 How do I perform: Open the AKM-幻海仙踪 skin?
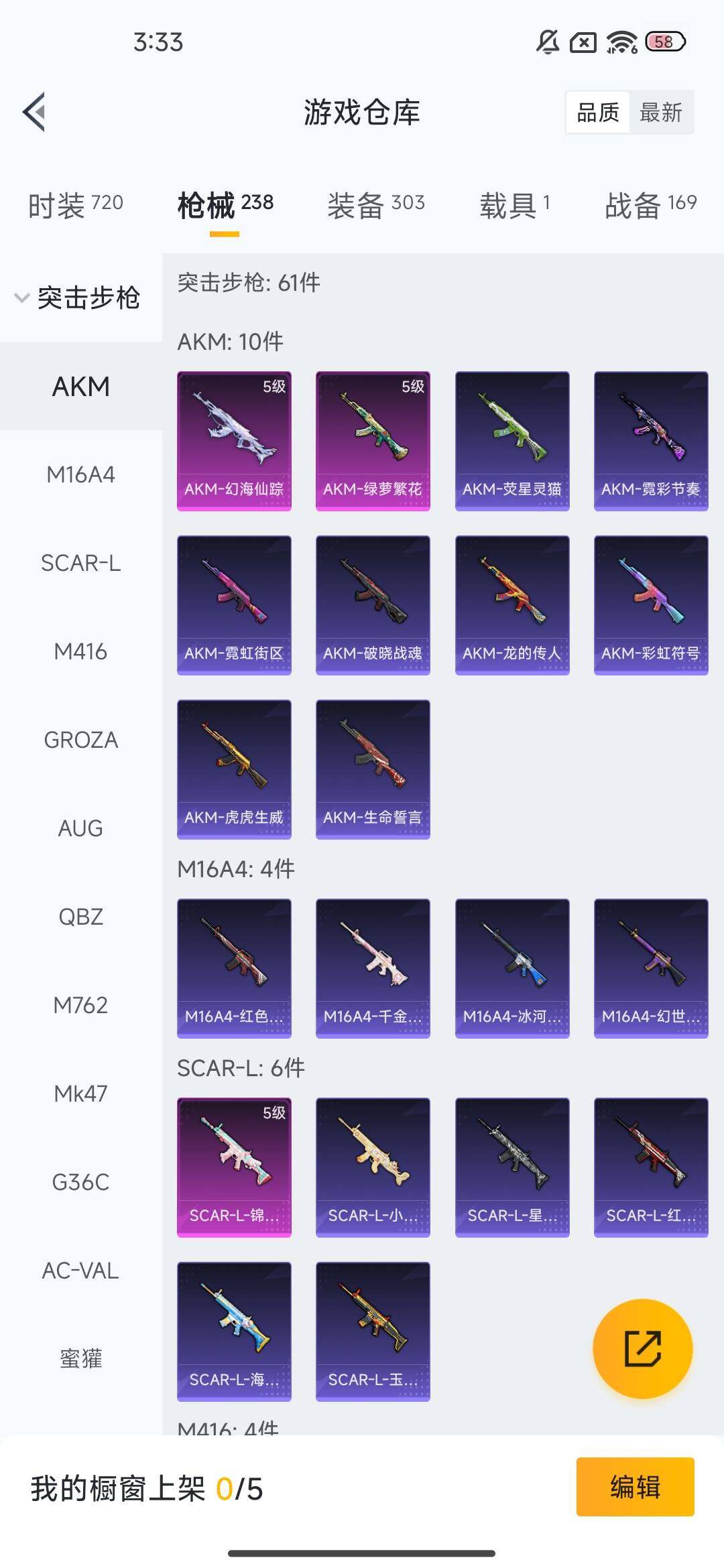234,441
